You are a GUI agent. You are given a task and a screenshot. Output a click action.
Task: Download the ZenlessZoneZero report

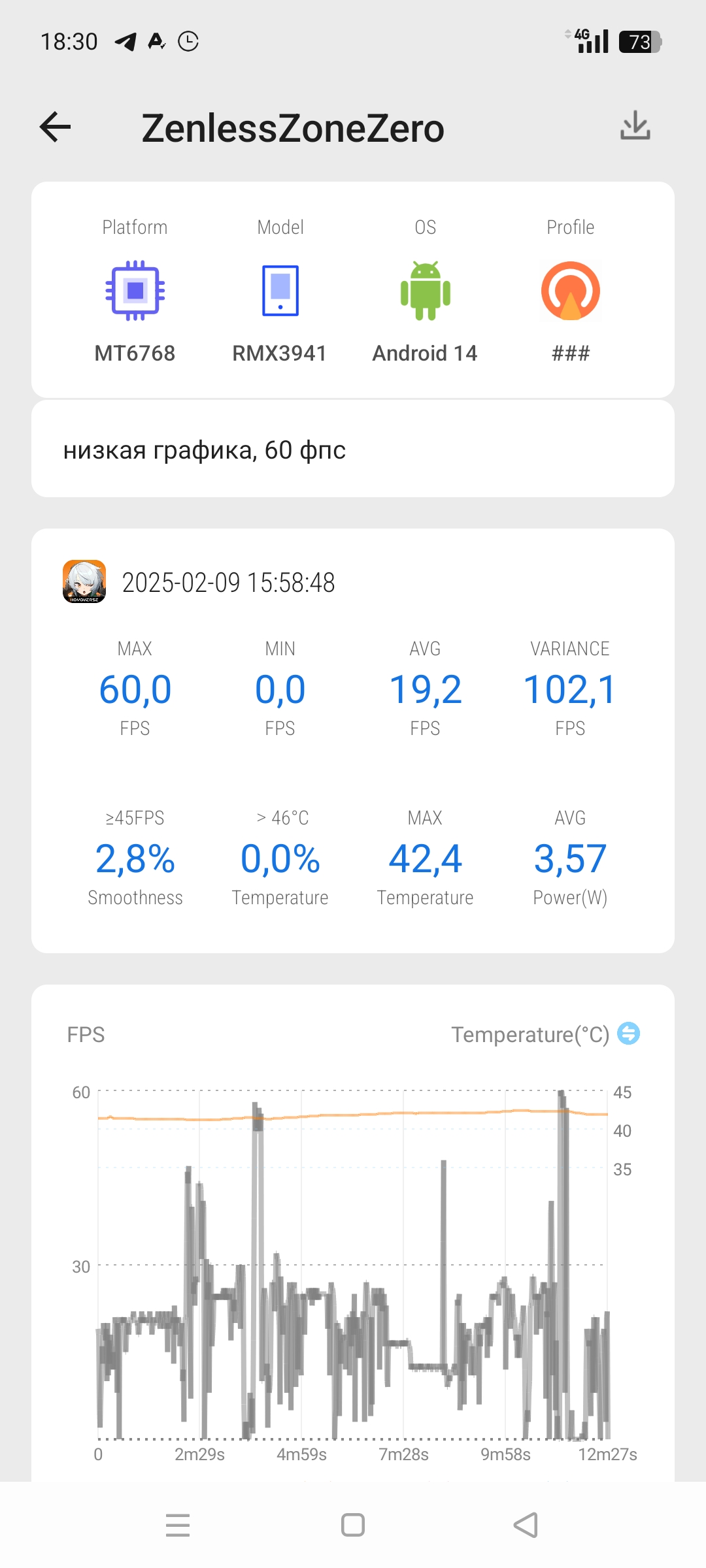[635, 125]
